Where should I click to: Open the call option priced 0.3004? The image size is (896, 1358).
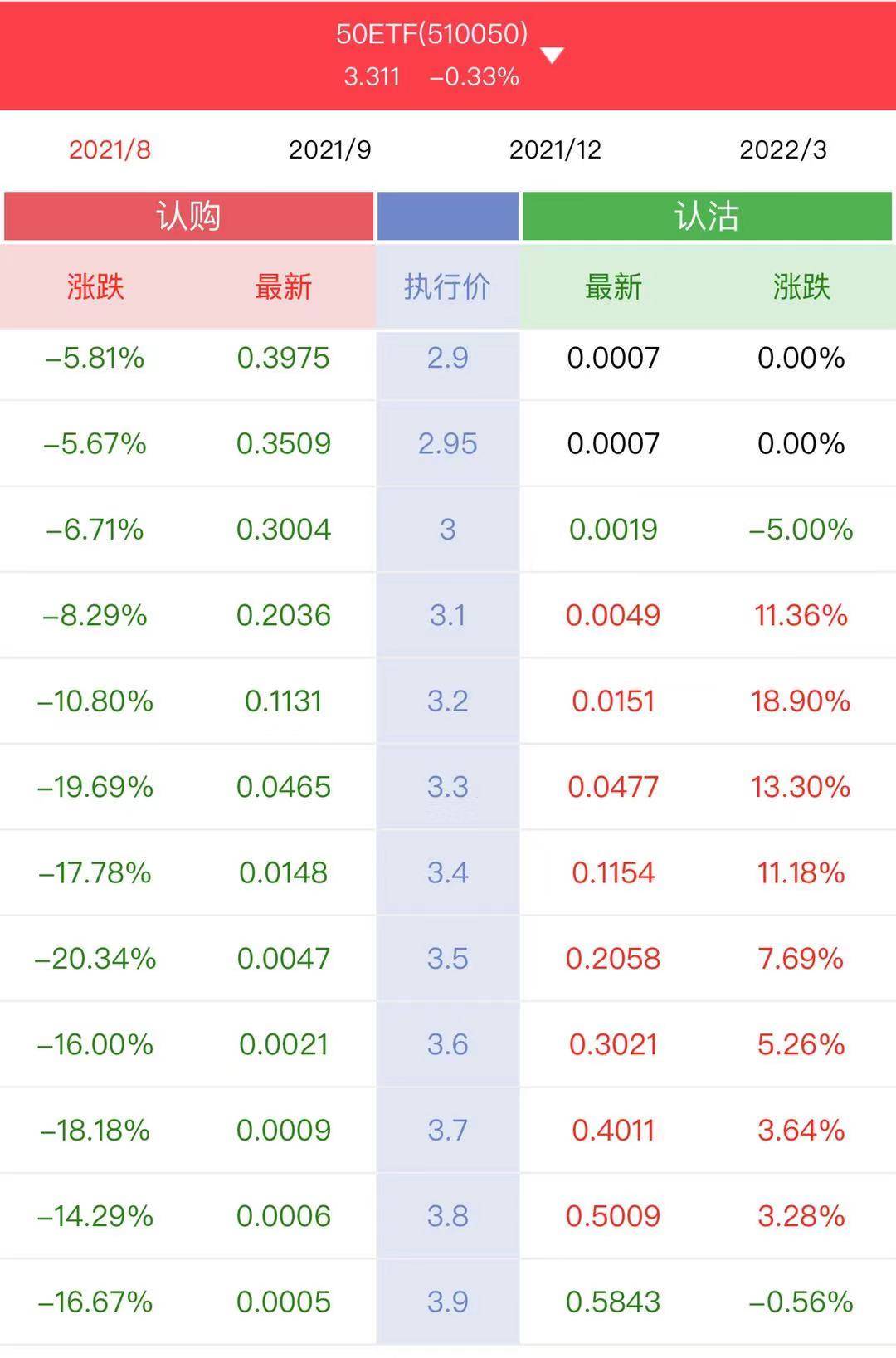[x=283, y=529]
